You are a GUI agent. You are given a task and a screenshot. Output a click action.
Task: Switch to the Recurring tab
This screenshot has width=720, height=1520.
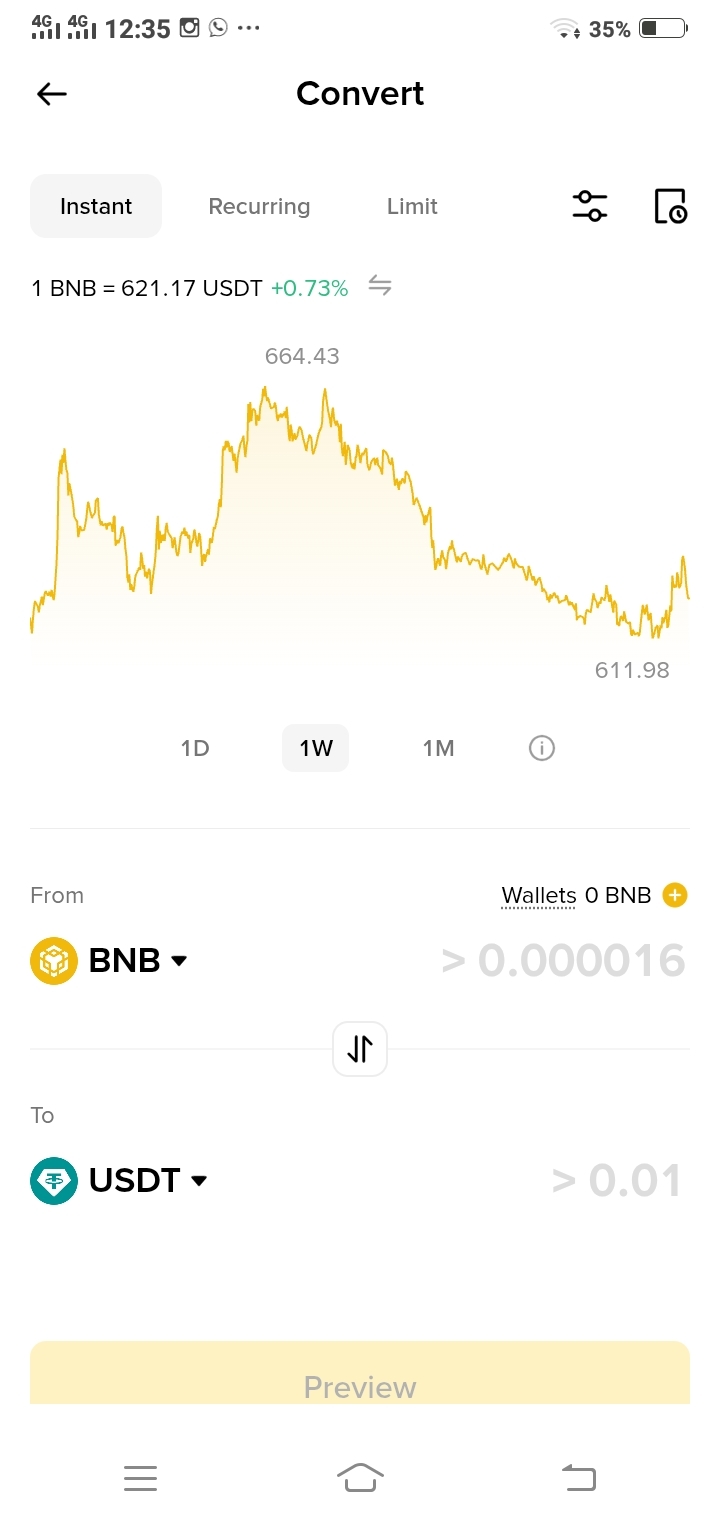tap(259, 206)
